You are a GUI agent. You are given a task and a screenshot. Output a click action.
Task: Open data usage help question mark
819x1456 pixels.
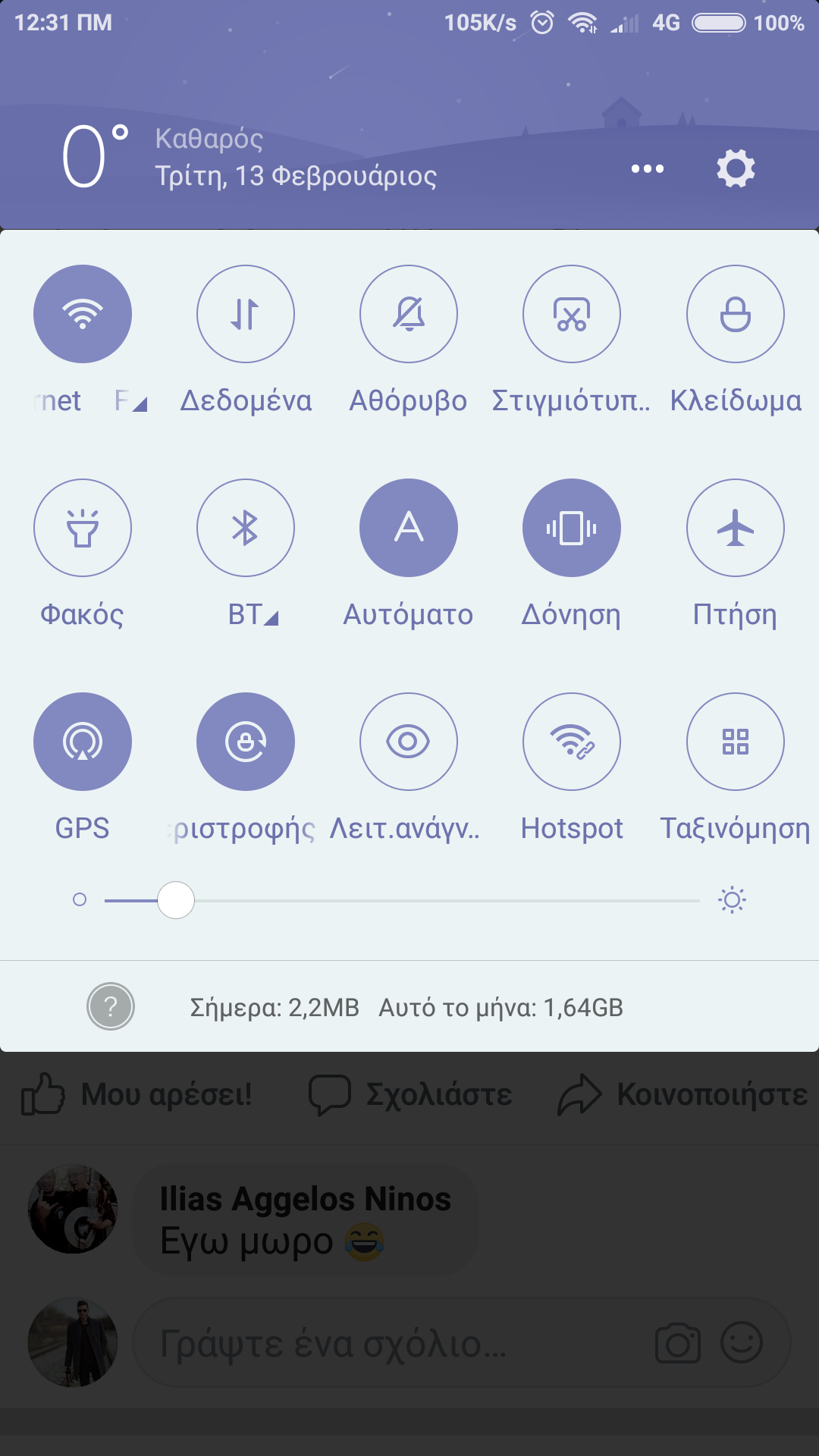[x=111, y=1007]
